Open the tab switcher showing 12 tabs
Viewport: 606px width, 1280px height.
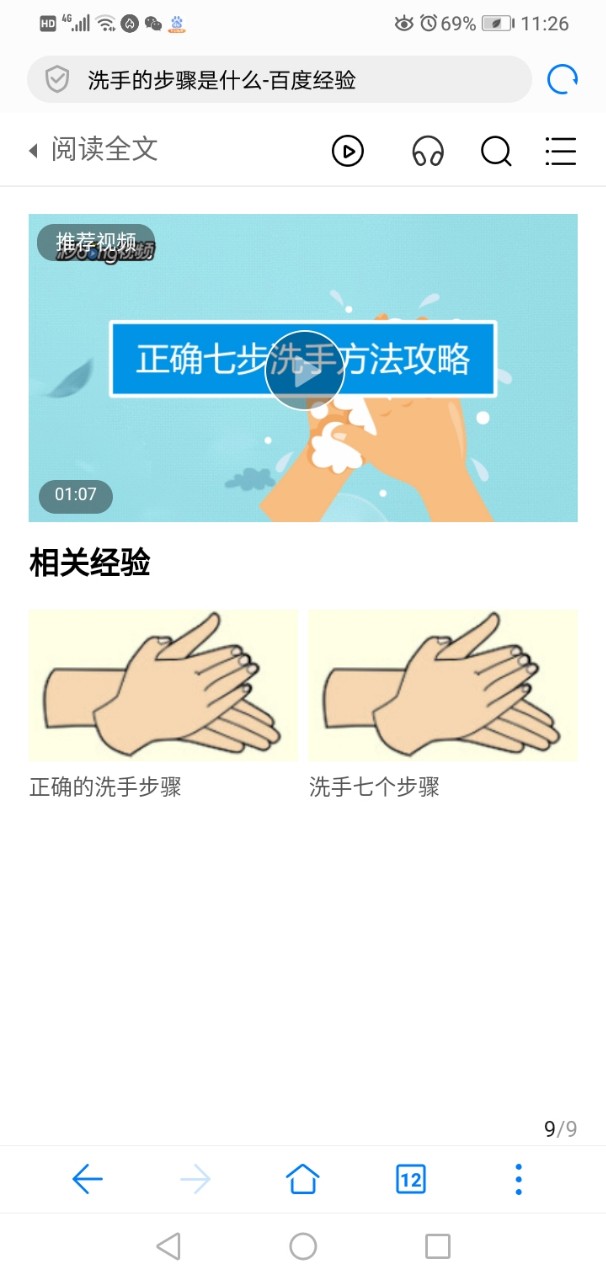[x=410, y=1180]
